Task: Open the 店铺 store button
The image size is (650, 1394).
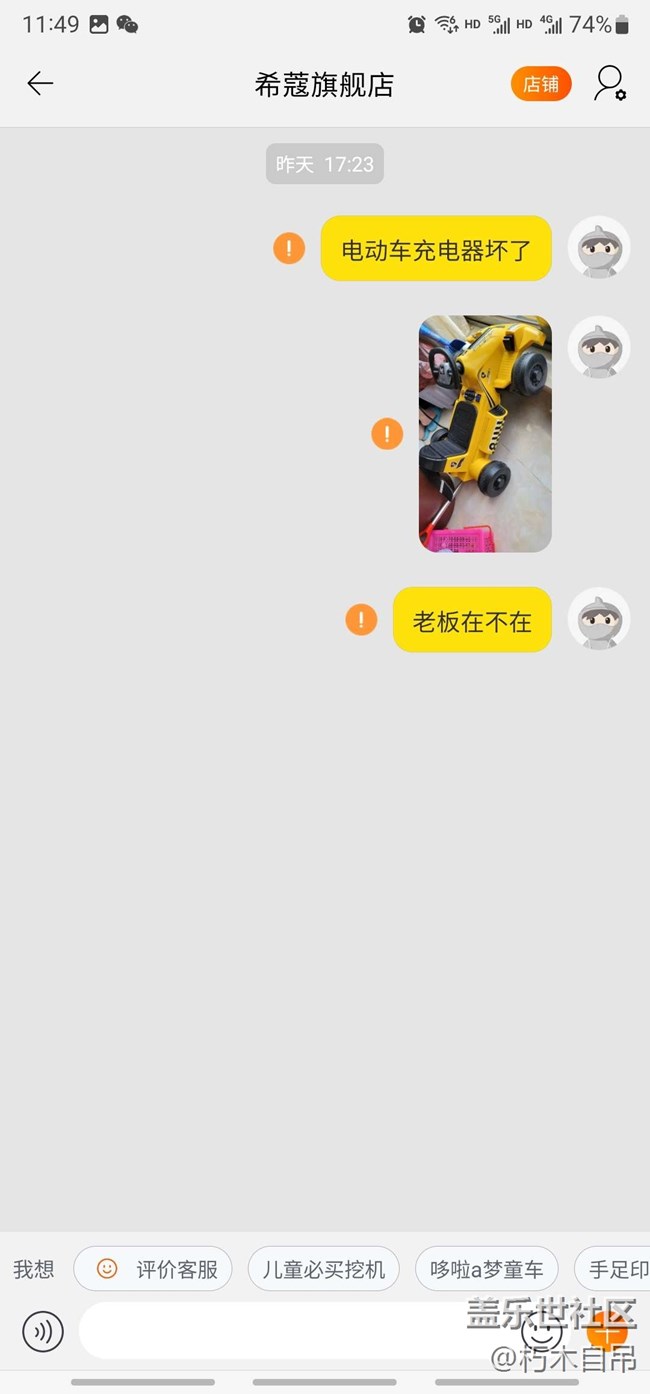Action: (541, 84)
